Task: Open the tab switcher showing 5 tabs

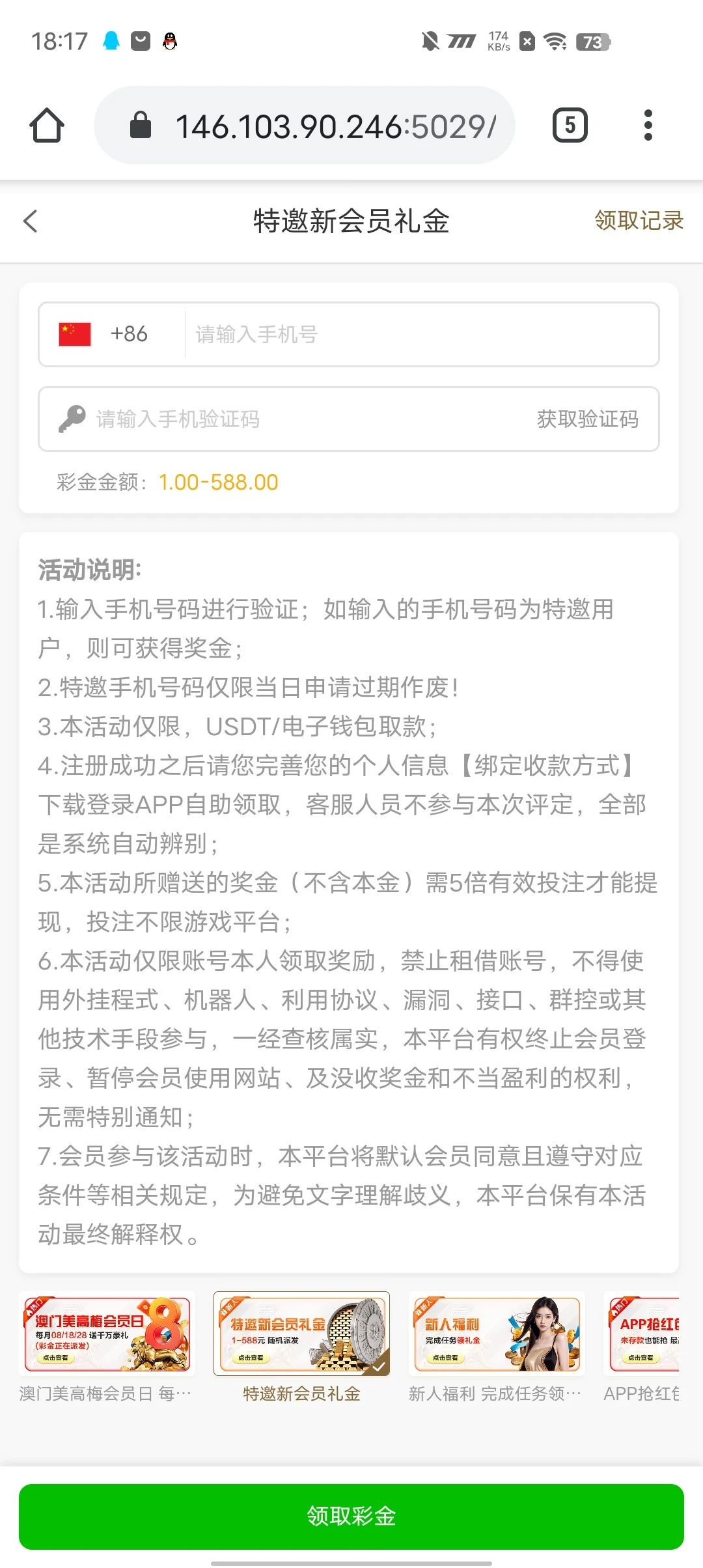Action: pos(569,124)
